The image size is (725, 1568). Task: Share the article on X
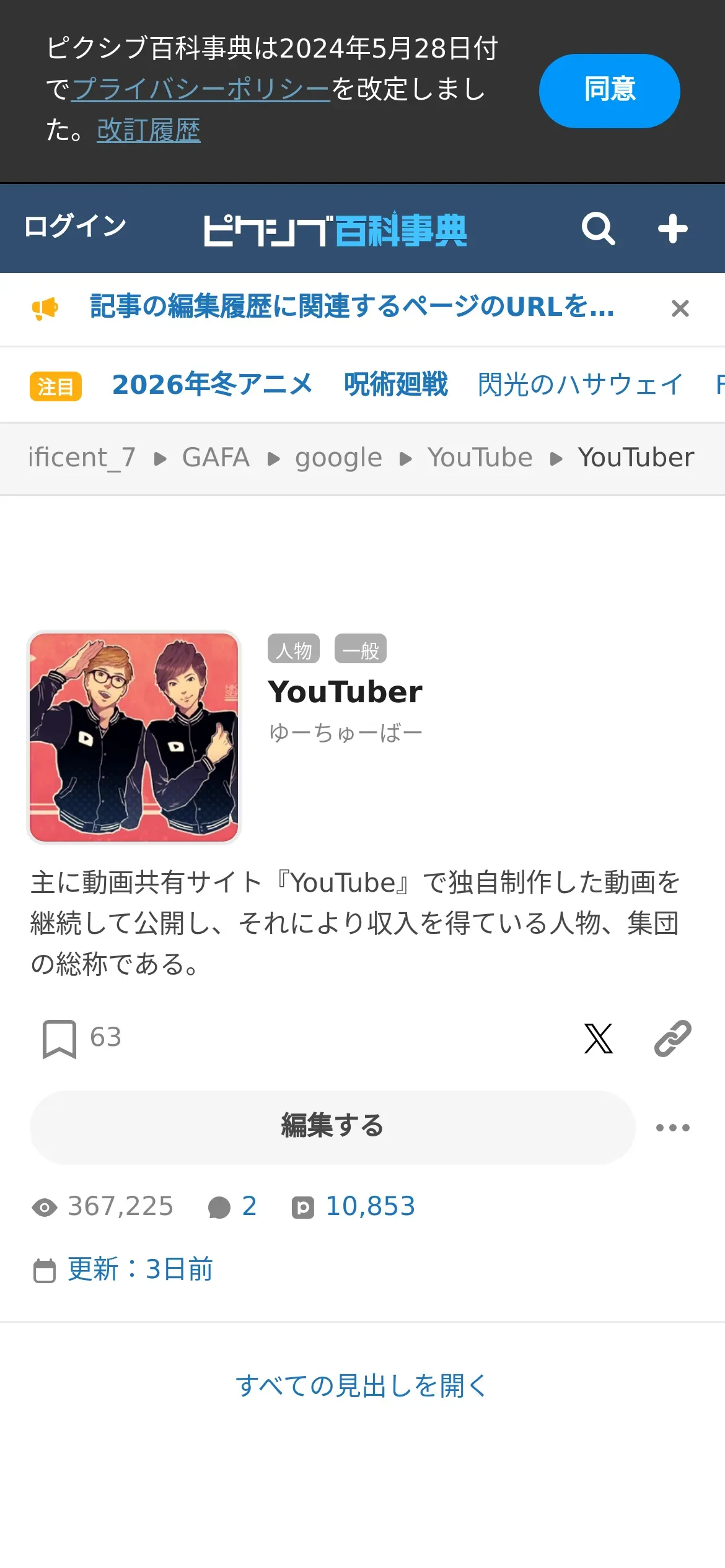(598, 1039)
